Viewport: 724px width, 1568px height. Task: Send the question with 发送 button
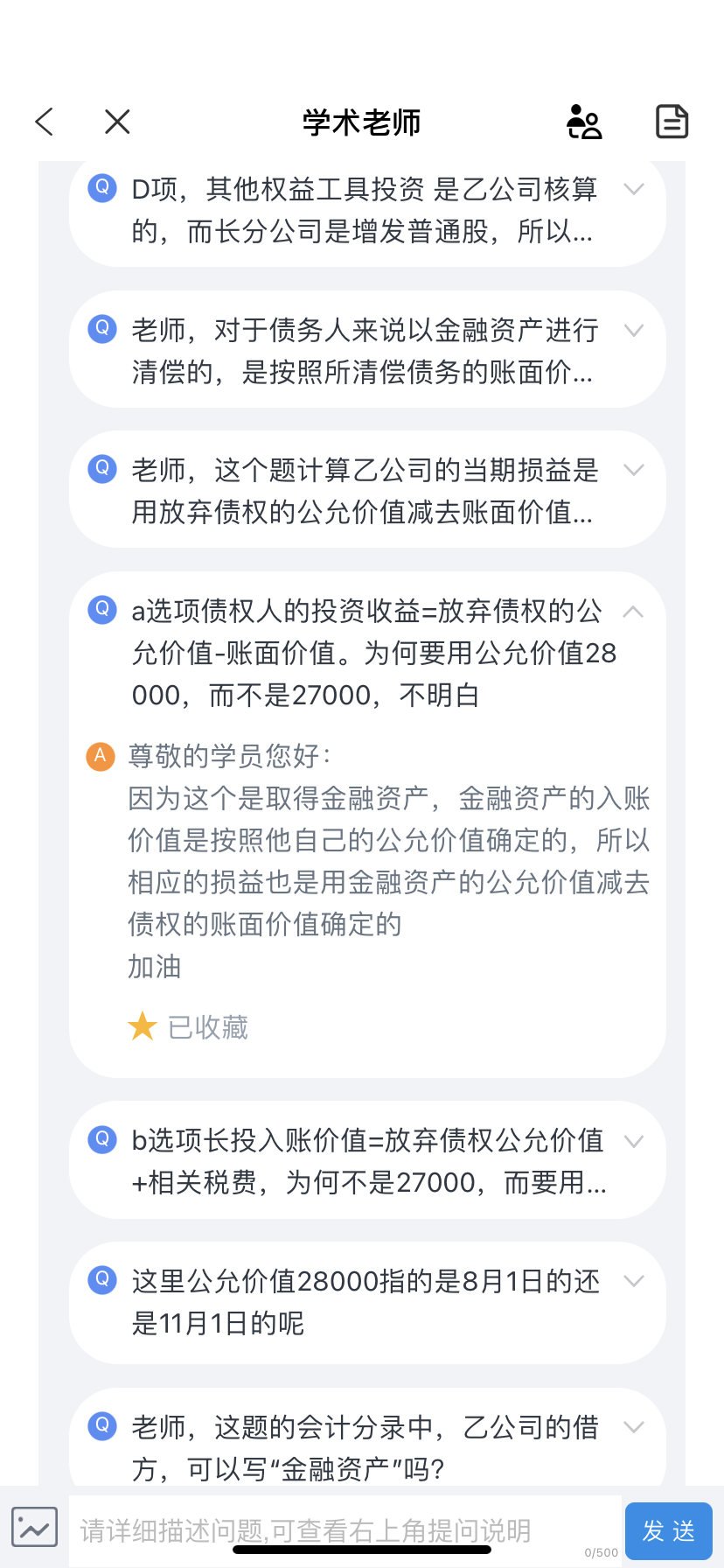tap(669, 1530)
